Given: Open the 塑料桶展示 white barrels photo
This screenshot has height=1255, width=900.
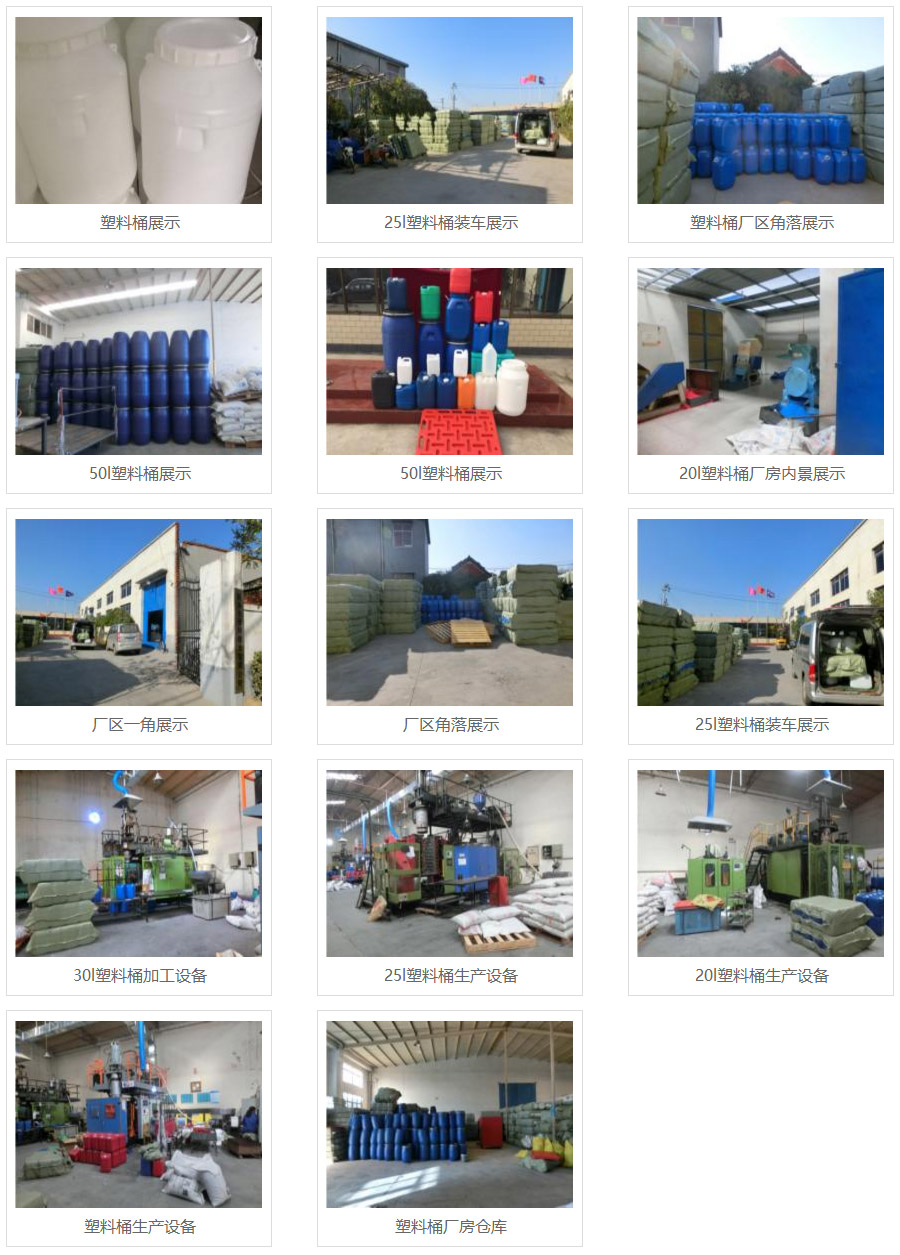Looking at the screenshot, I should point(138,110).
